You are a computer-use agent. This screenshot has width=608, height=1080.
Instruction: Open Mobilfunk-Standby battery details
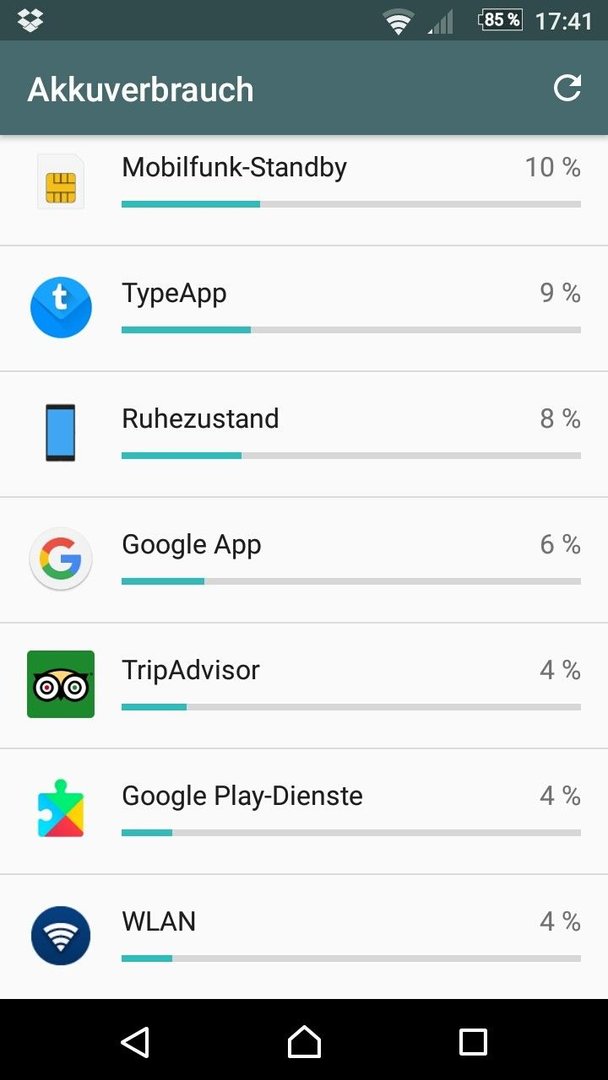pos(304,190)
